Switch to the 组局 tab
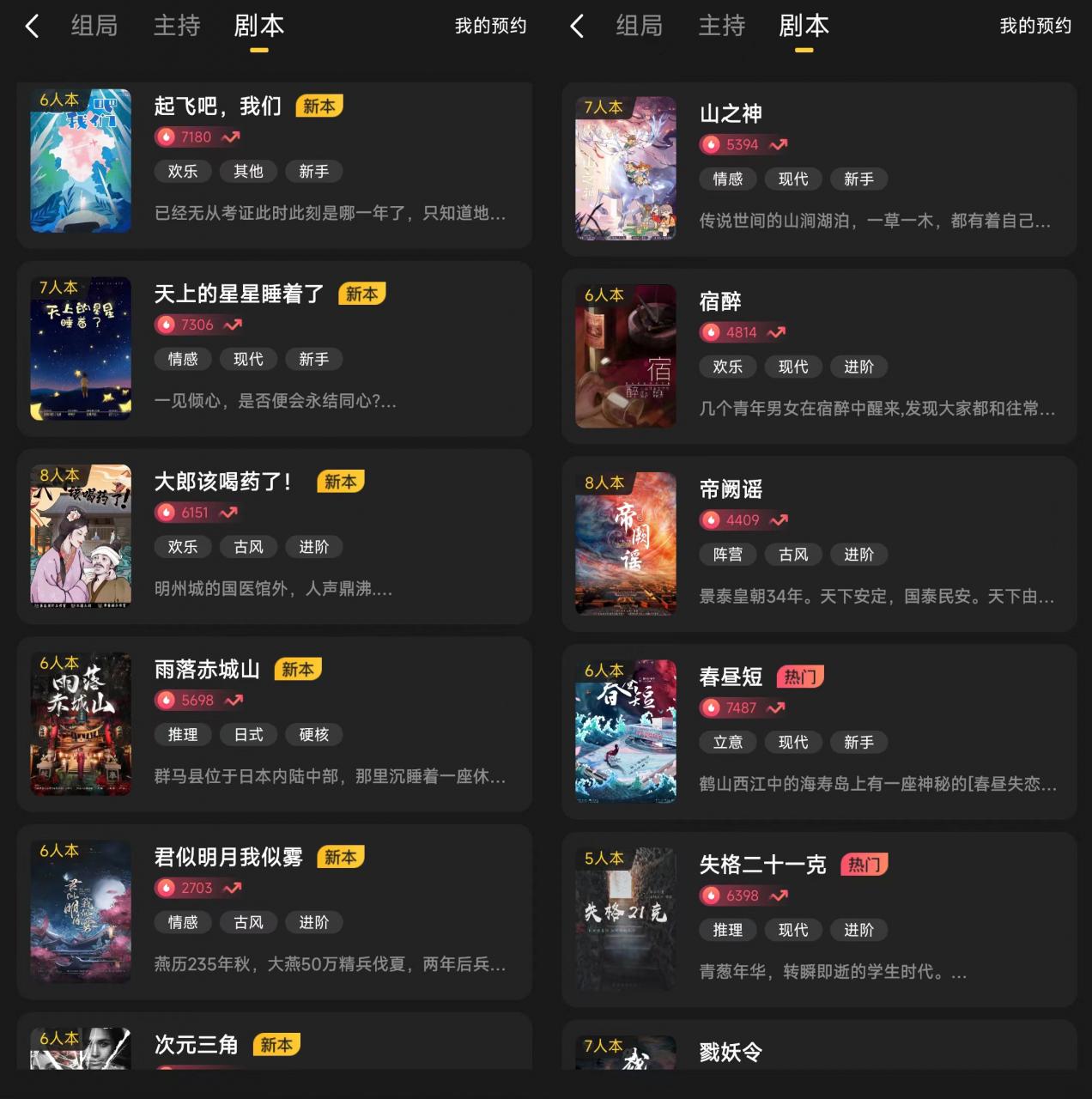1092x1099 pixels. coord(94,27)
